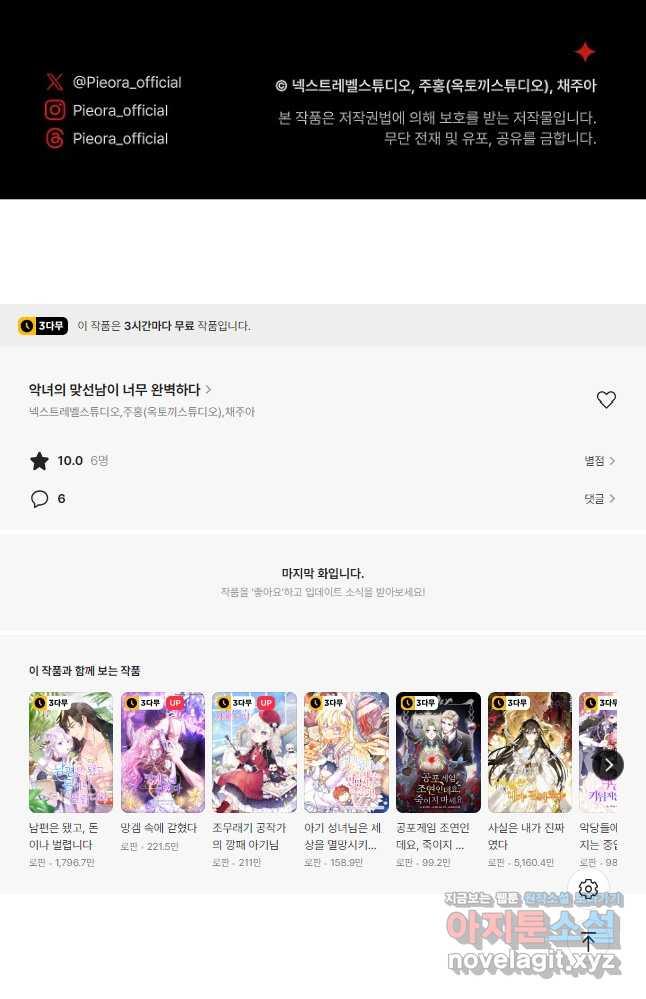Viewport: 646px width, 999px height.
Task: Open 아기 성녀님은 세상을 멸망시키 comic
Action: click(x=346, y=752)
